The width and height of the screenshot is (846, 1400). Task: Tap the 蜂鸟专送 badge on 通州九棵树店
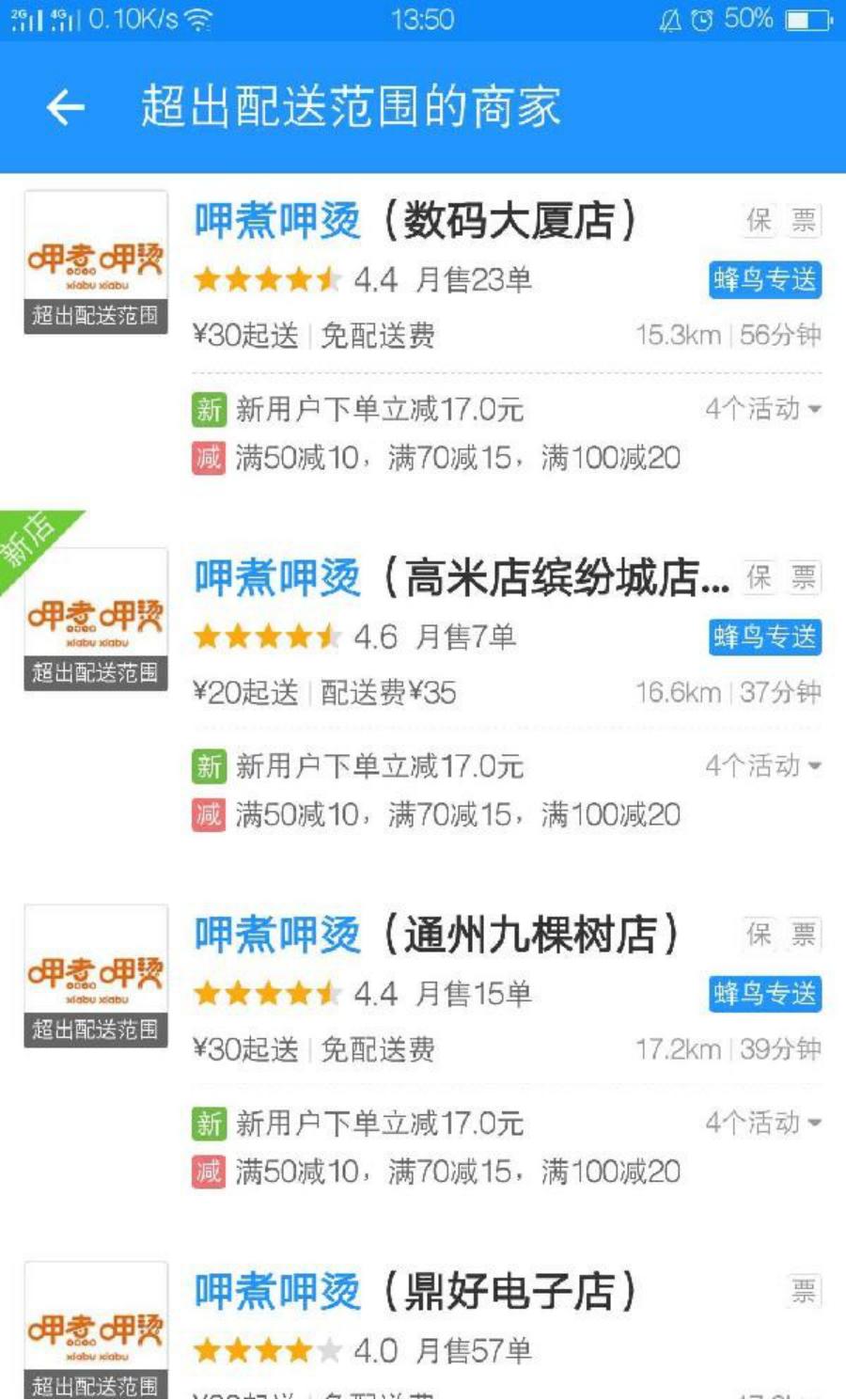coord(764,995)
